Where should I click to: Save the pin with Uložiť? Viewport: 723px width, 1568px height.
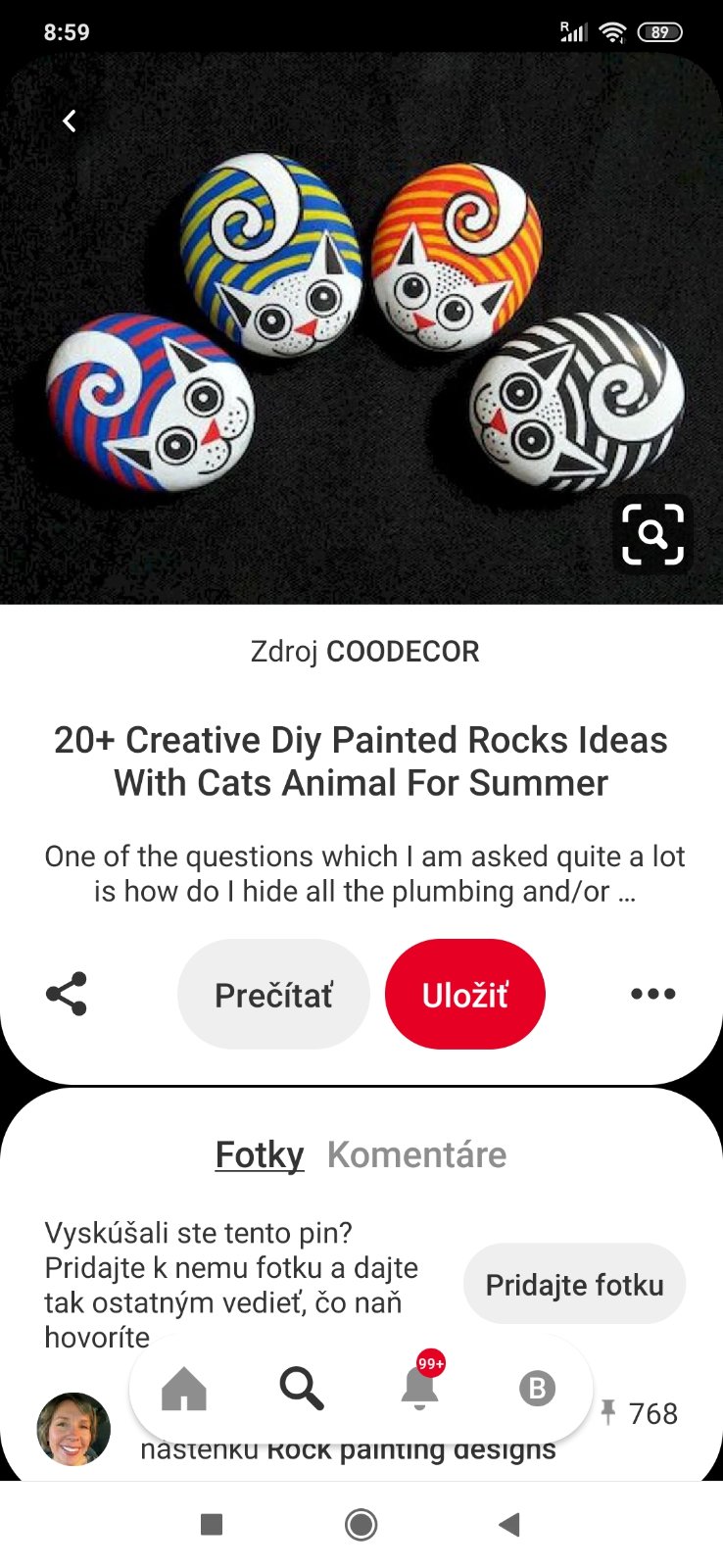(464, 995)
